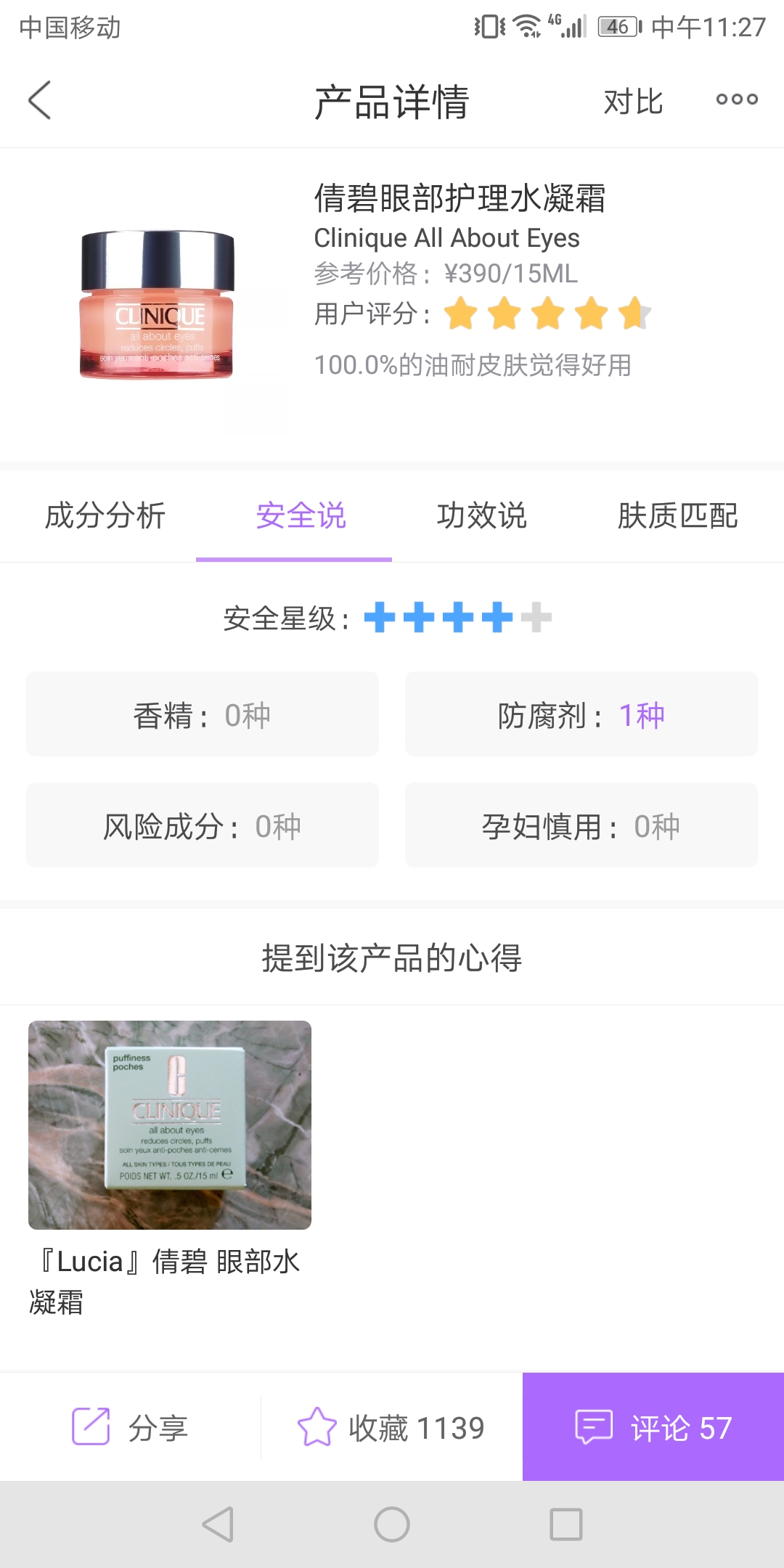Tap the comment bubble icon for 评论
This screenshot has width=784, height=1568.
[595, 1426]
